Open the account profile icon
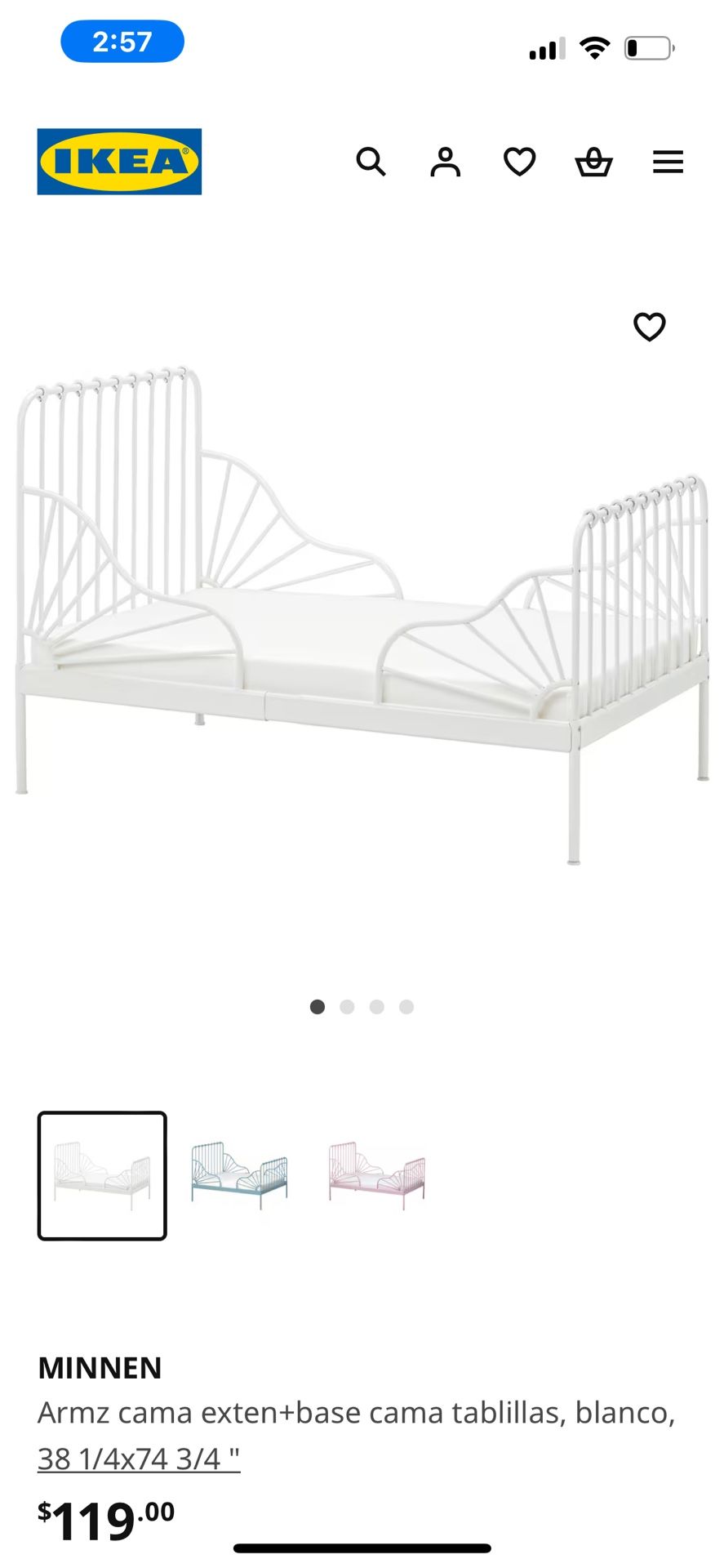 coord(445,162)
